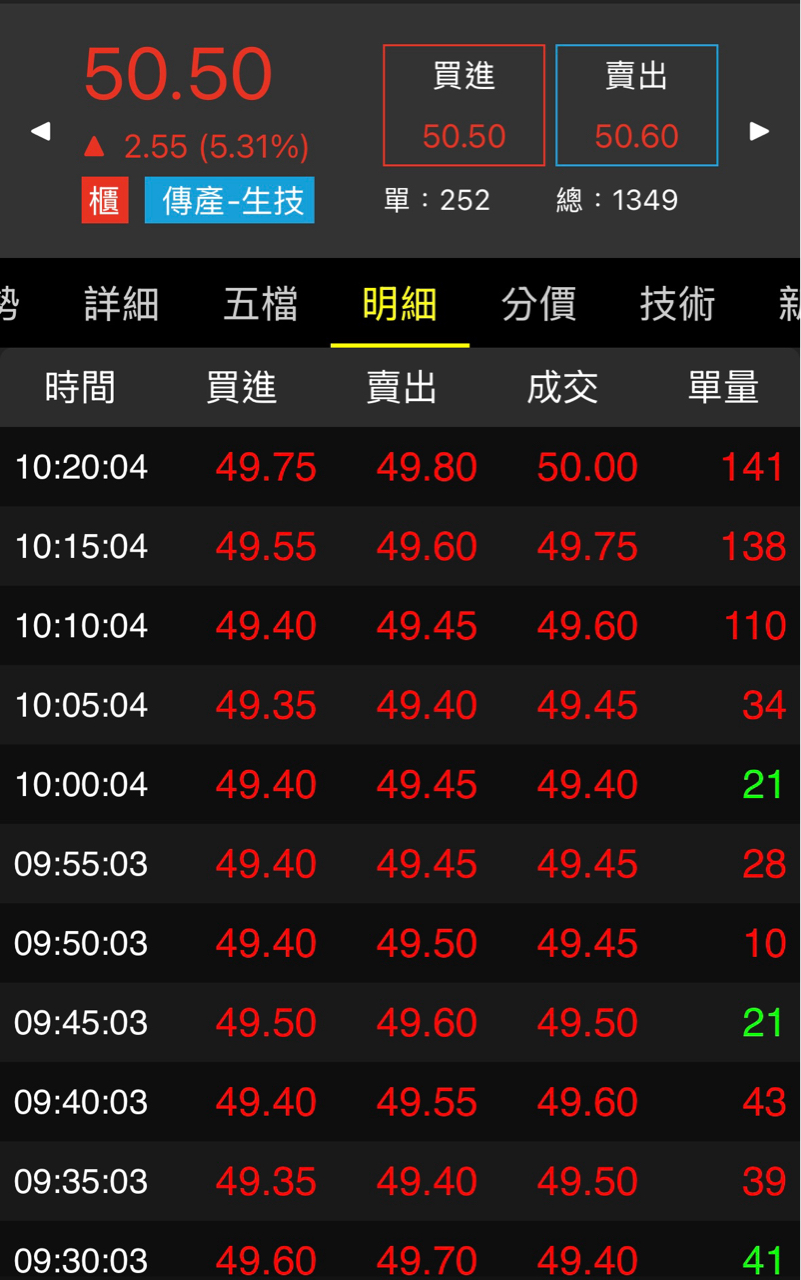Switch to the 分價 tab
This screenshot has width=801, height=1280.
tap(539, 304)
